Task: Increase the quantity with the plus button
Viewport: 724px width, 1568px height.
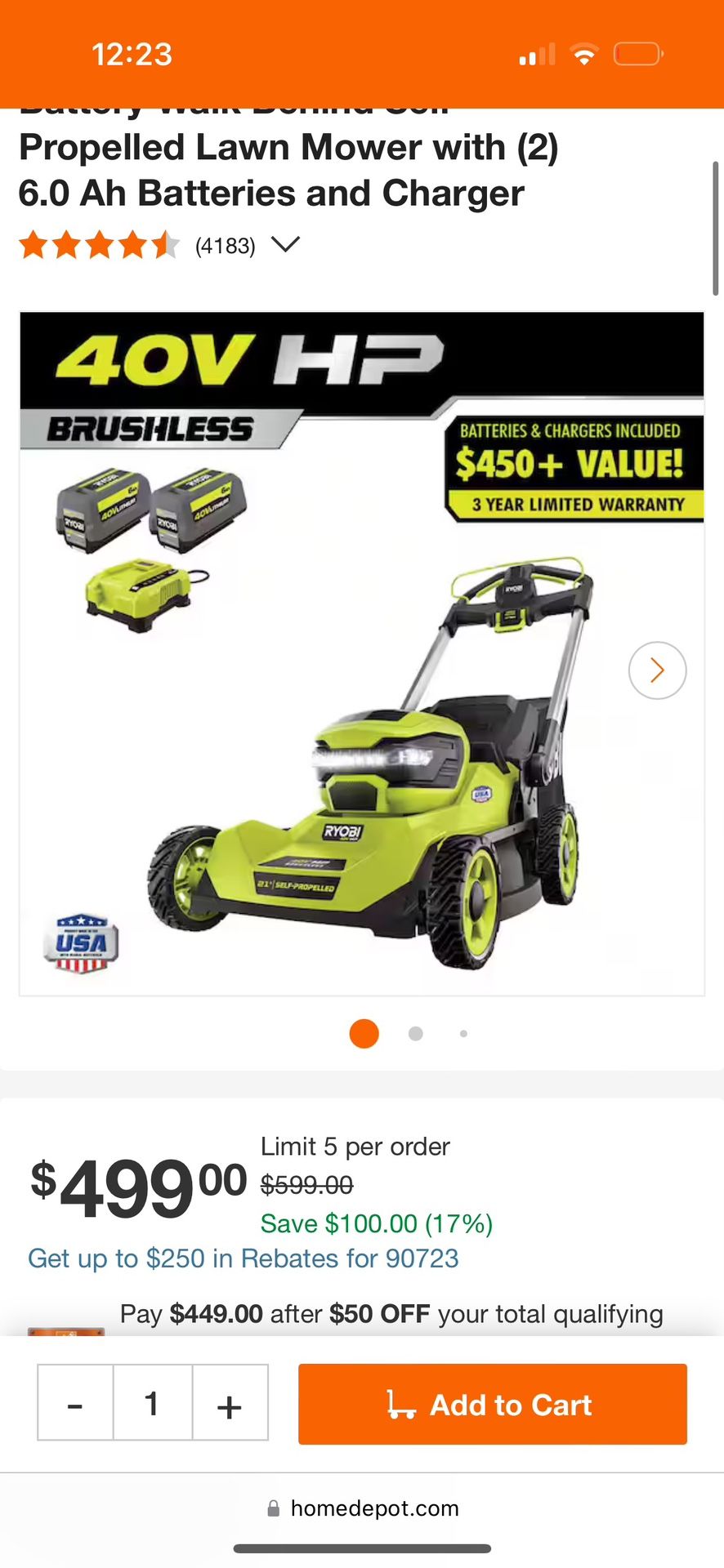Action: pos(230,1404)
